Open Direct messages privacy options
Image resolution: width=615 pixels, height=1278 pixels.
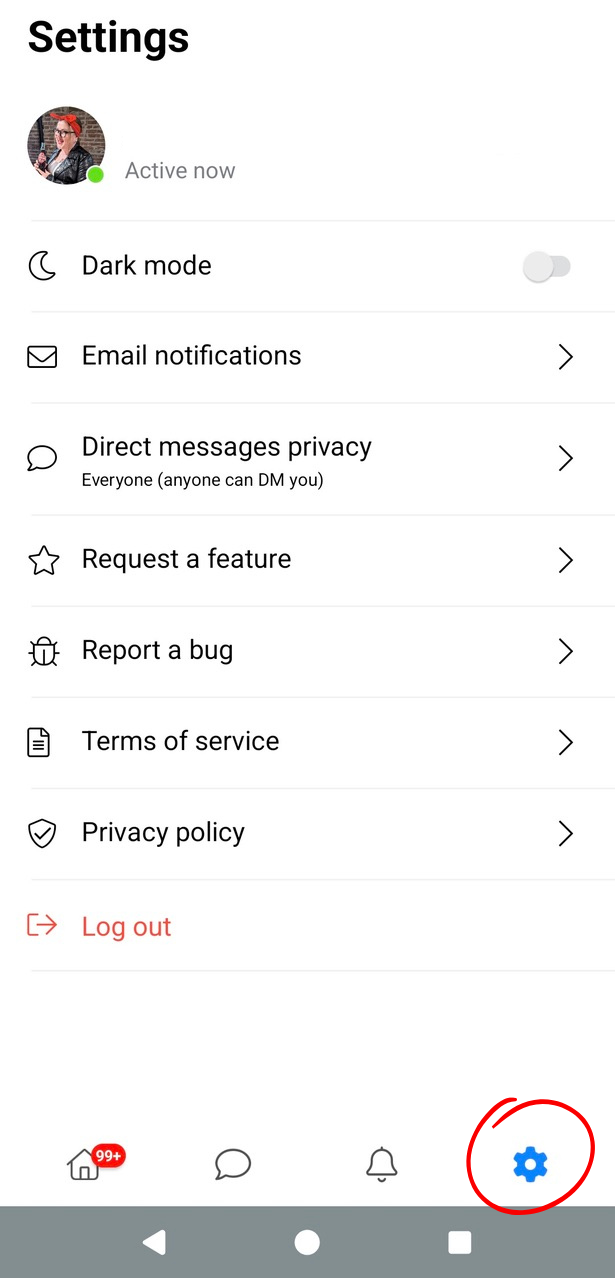(x=300, y=459)
